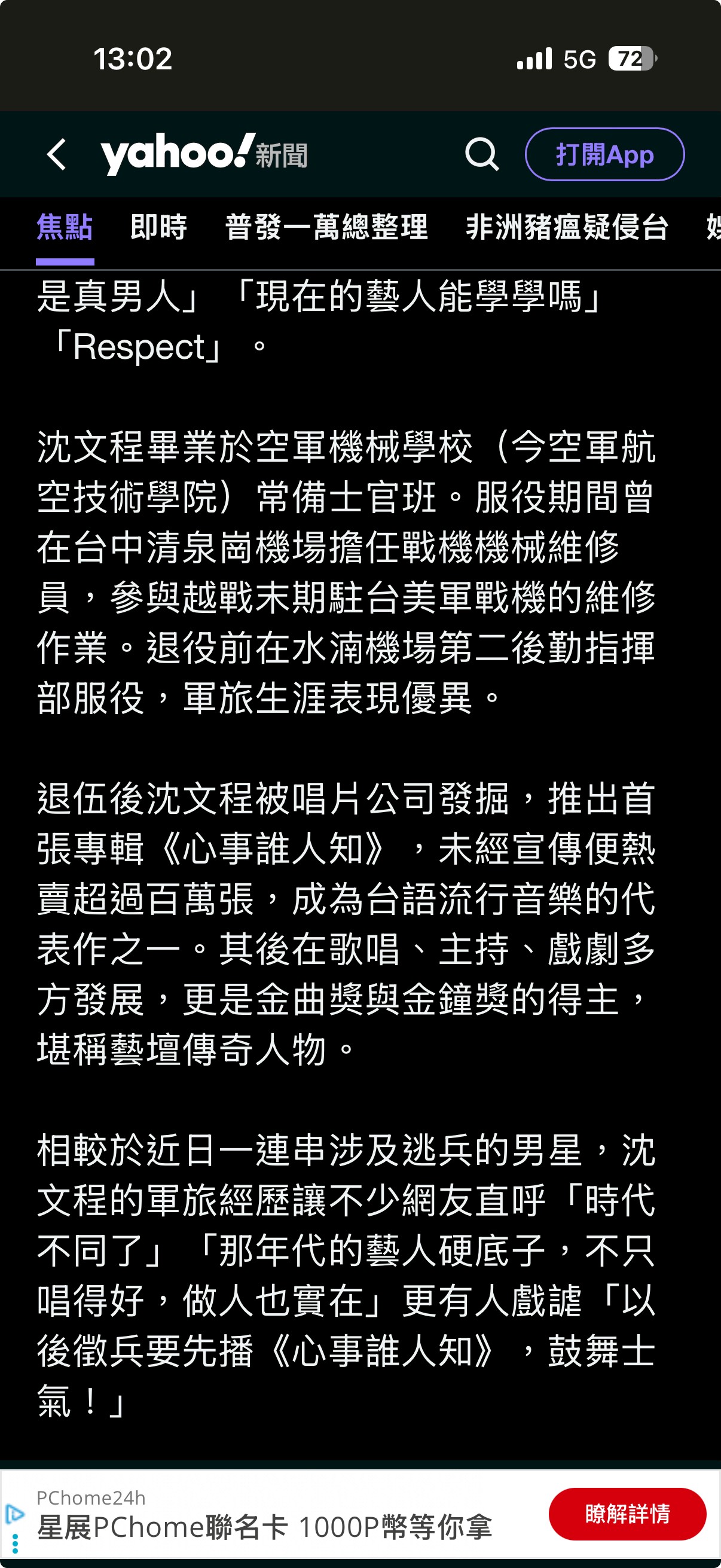
Task: Tap the 打開App button
Action: tap(604, 154)
